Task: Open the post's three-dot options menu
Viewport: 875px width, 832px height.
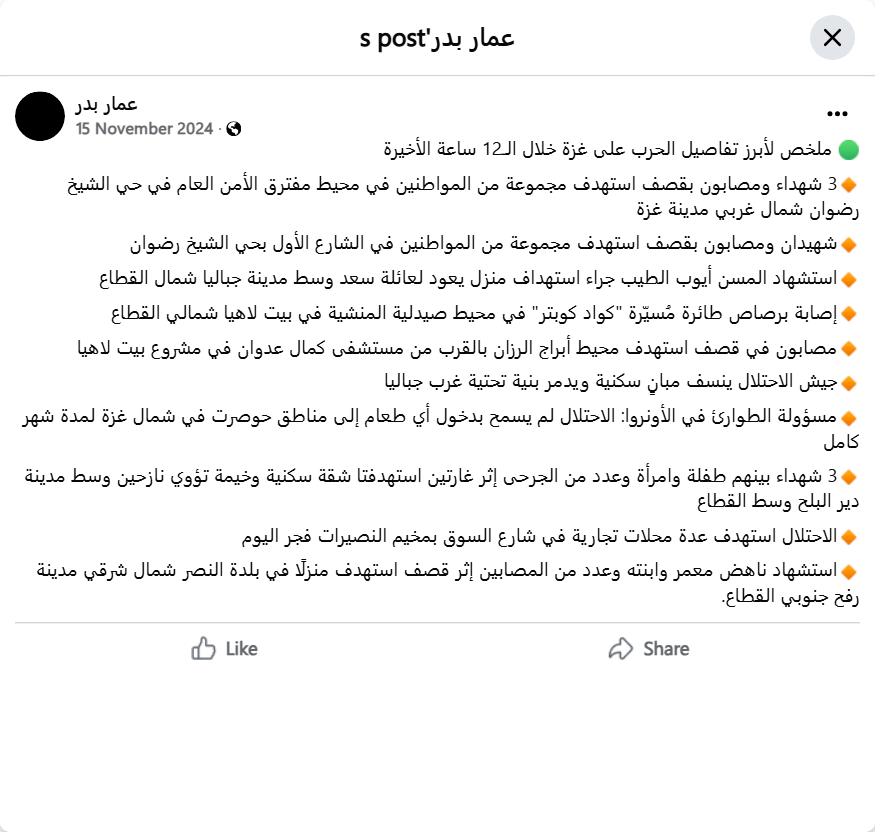Action: [x=837, y=114]
